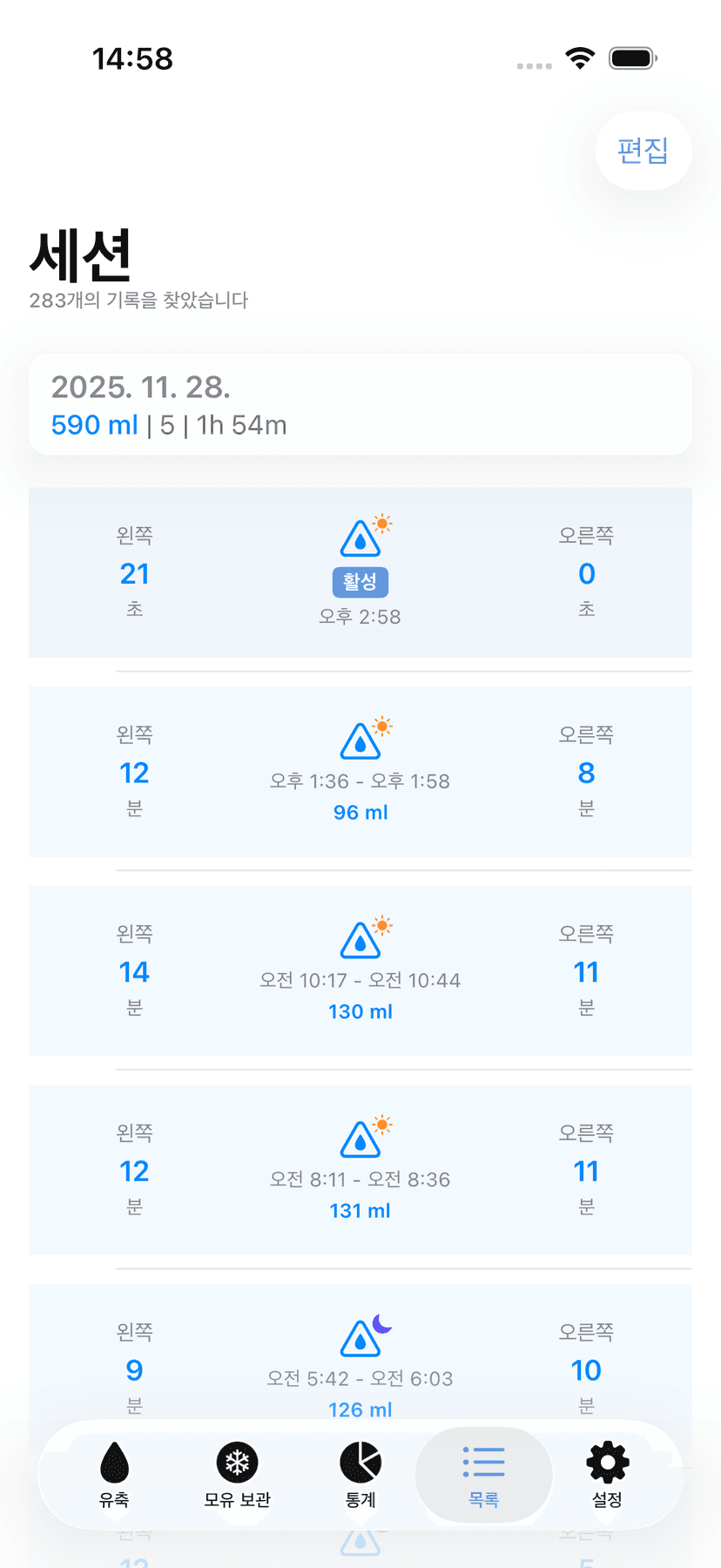Open the 590 ml daily total link
Image resolution: width=721 pixels, height=1568 pixels.
click(x=93, y=425)
